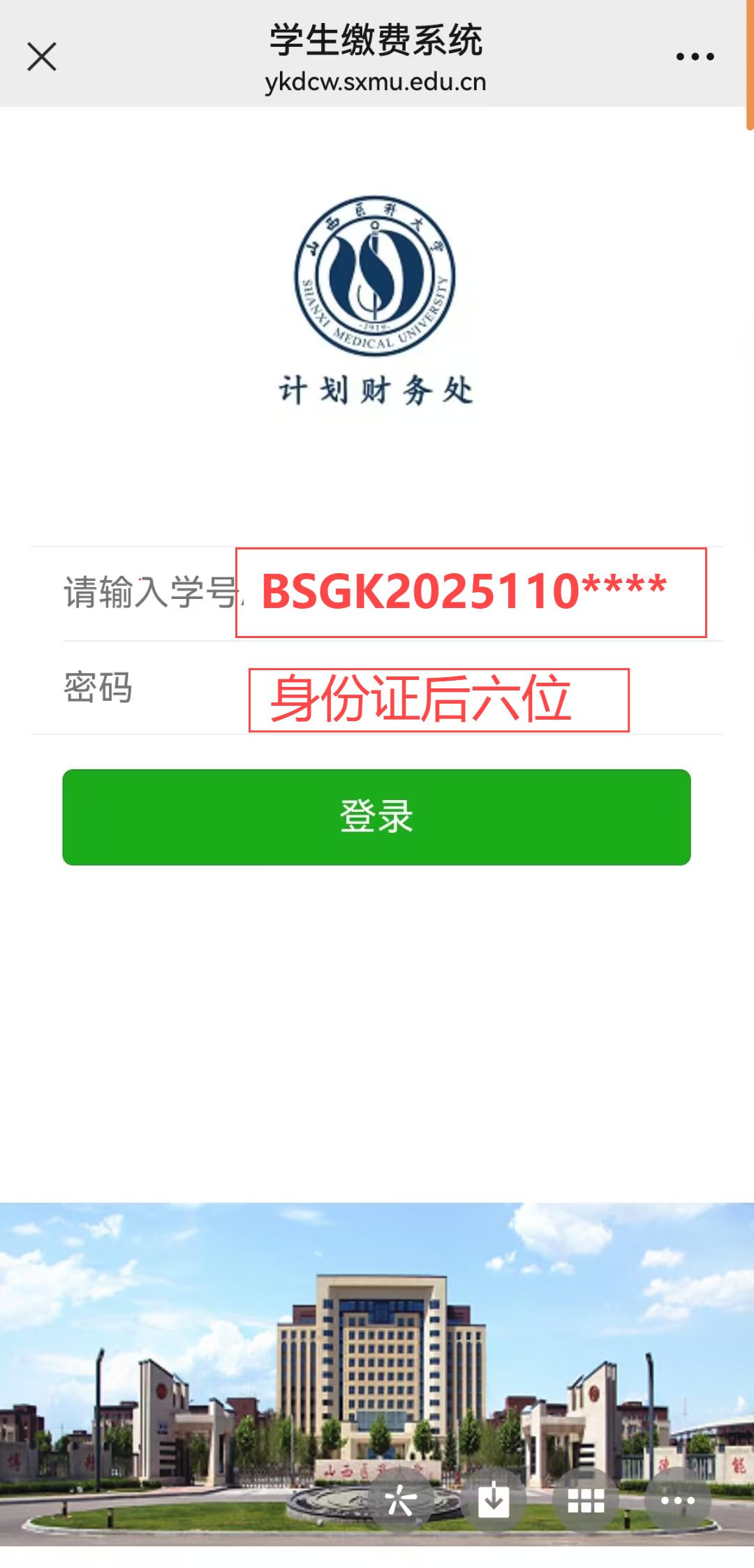Screen dimensions: 754x1568
Task: Close the 学生缴费系统 page
Action: point(42,57)
